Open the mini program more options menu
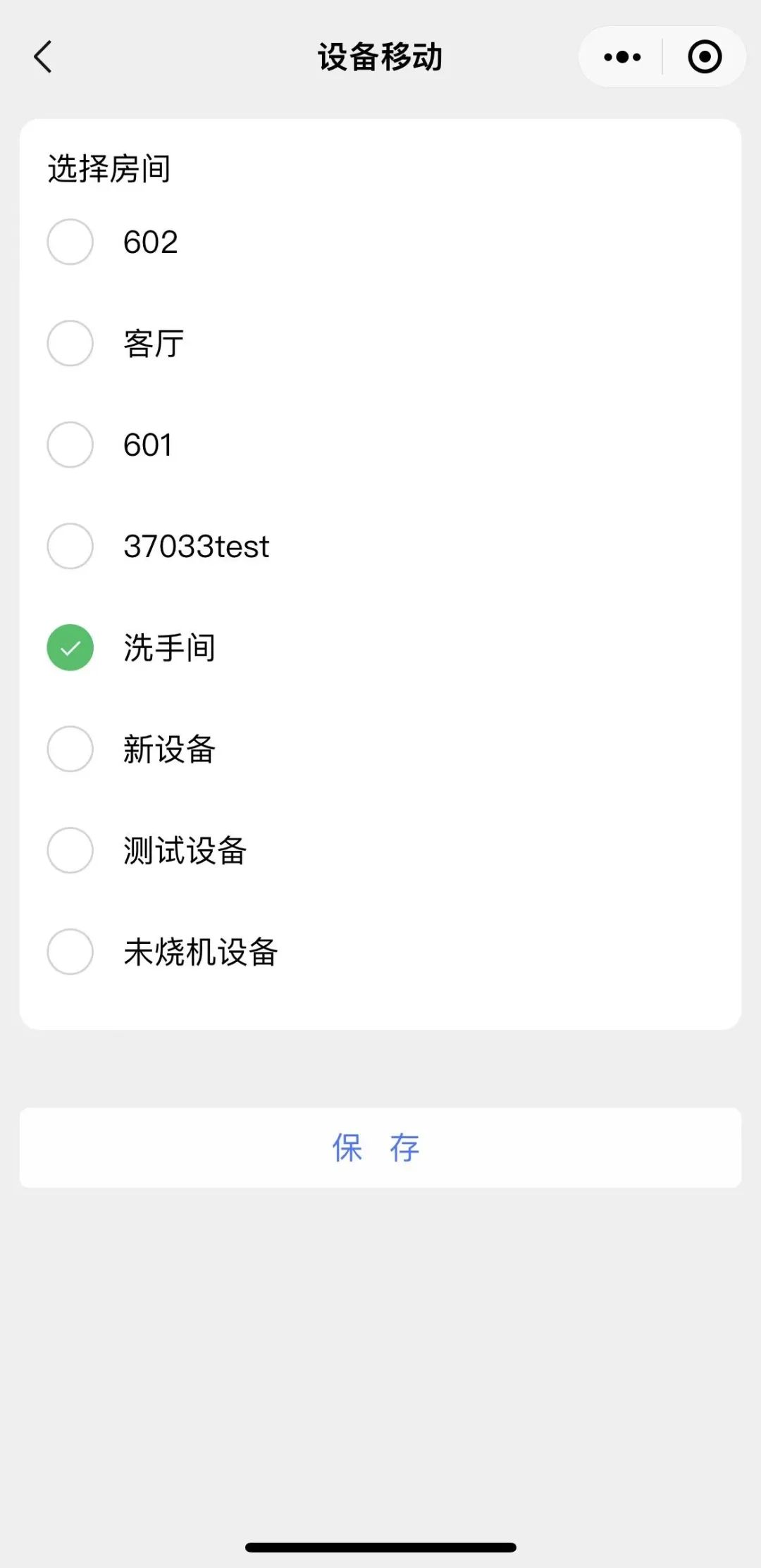Screen dimensions: 761x1568 tap(622, 57)
